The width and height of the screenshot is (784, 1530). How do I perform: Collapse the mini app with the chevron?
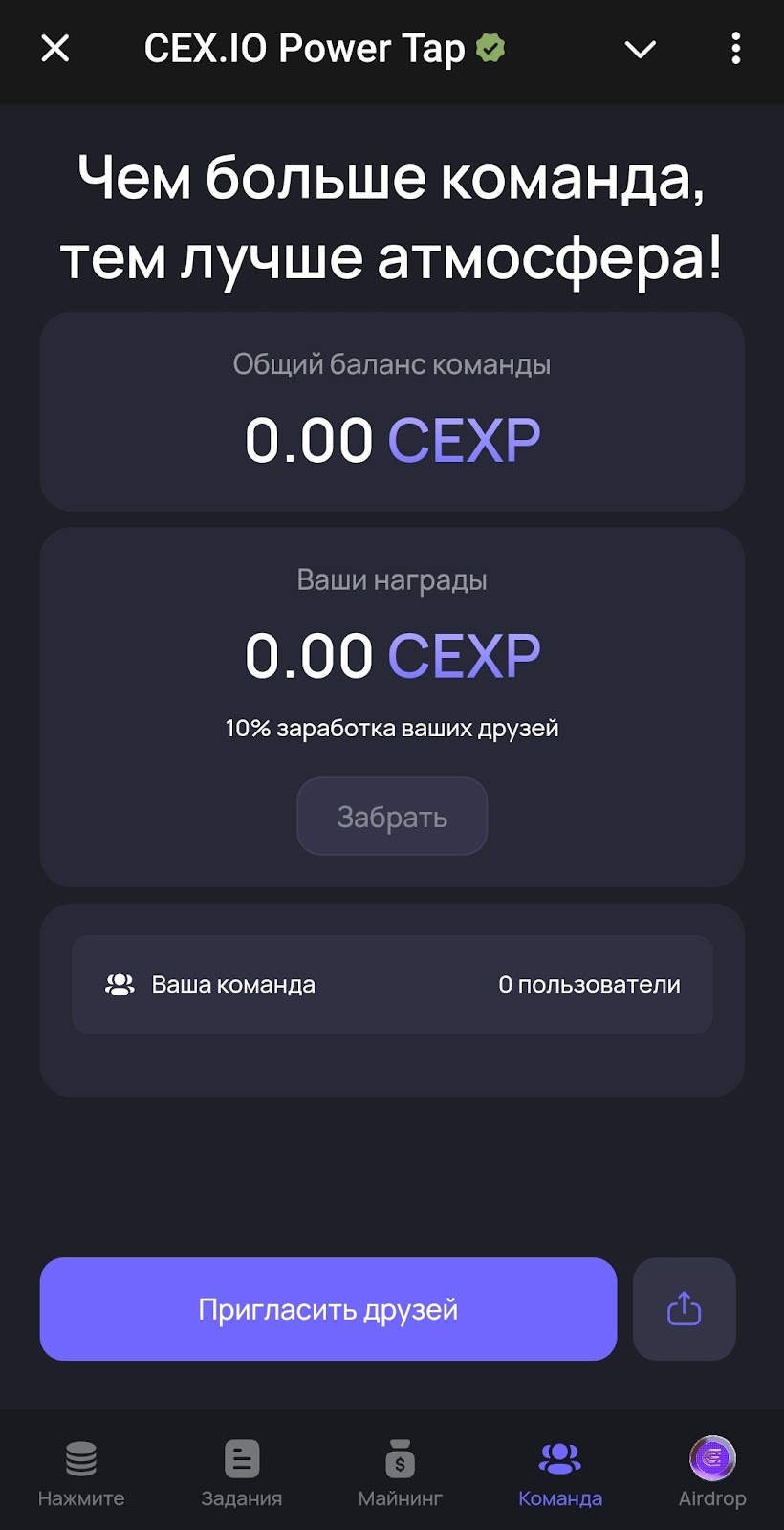[640, 49]
